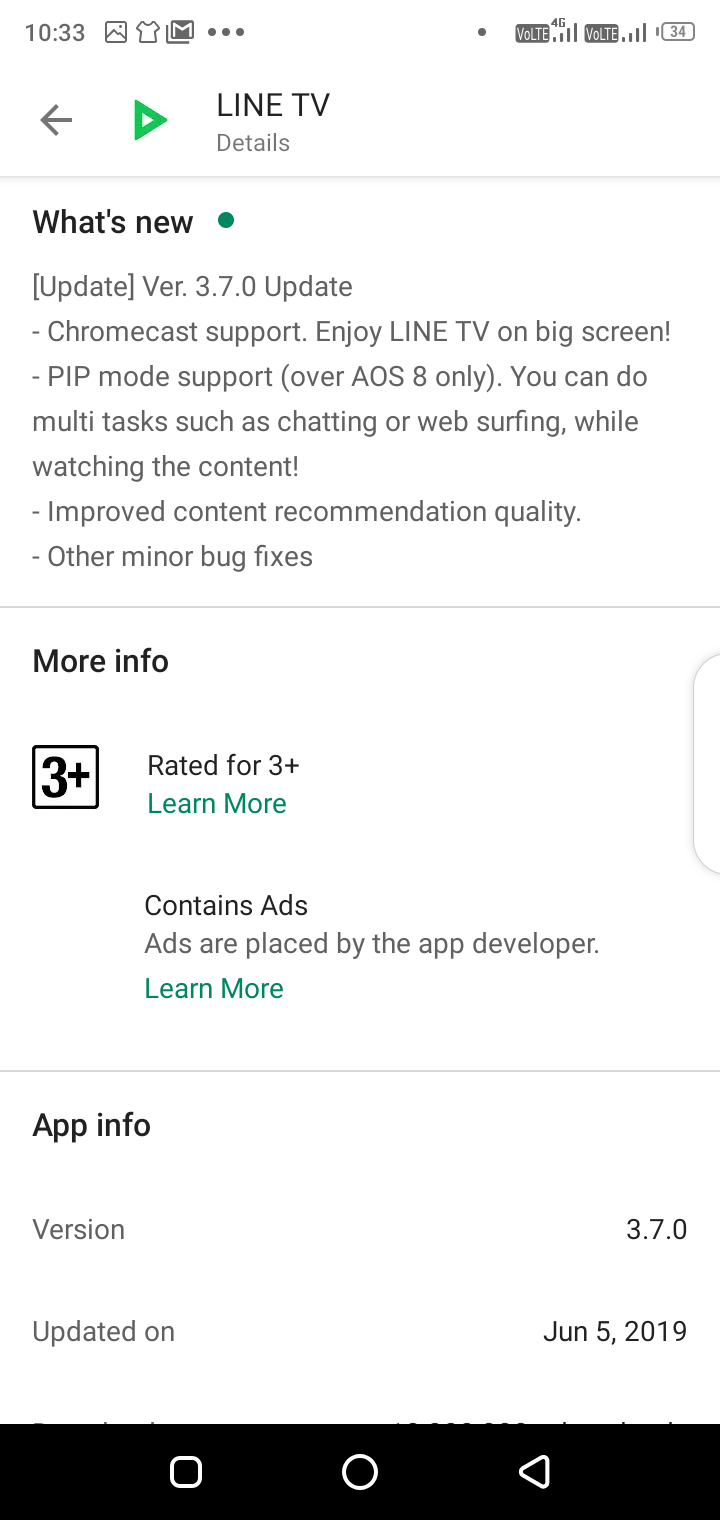Tap the system home button

(x=360, y=1472)
